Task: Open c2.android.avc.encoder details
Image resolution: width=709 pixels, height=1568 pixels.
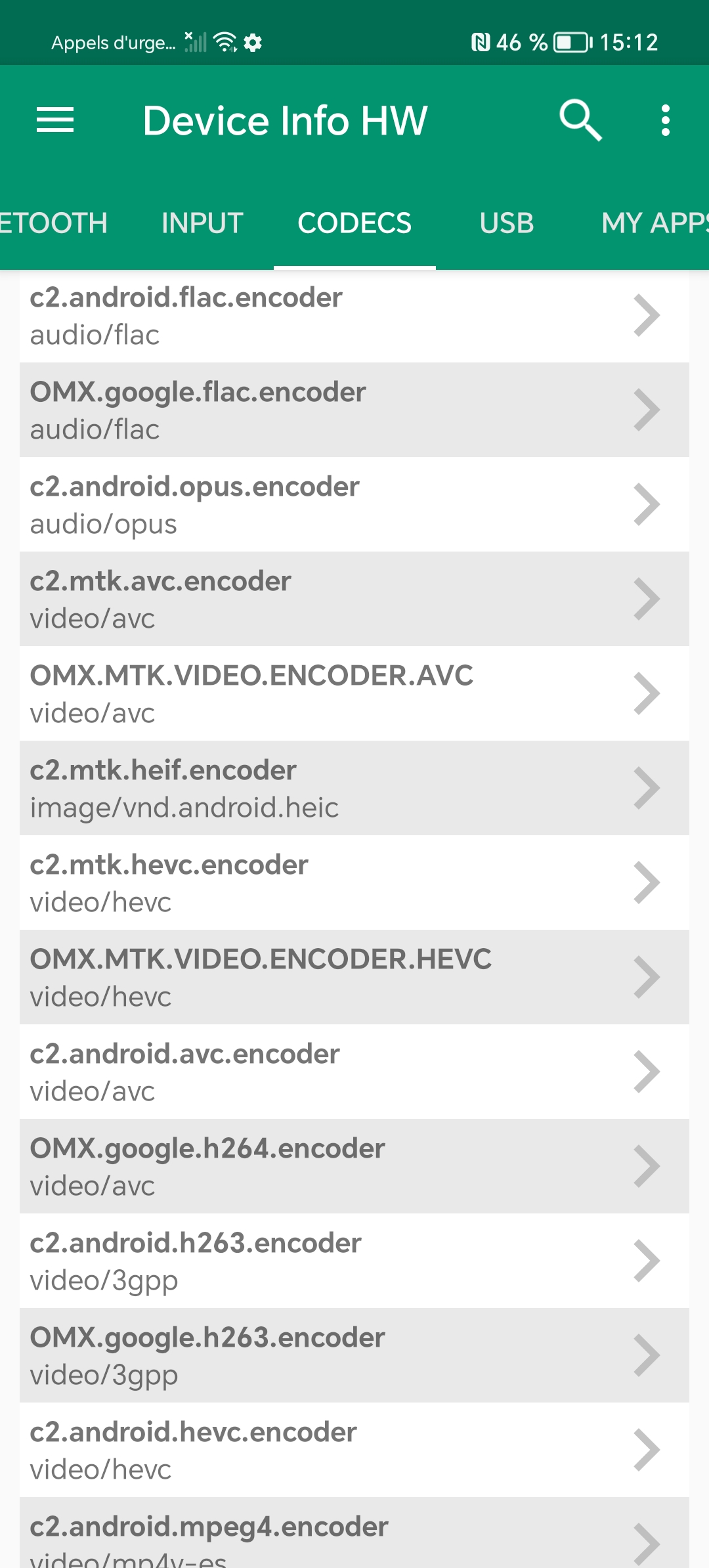Action: 354,1072
